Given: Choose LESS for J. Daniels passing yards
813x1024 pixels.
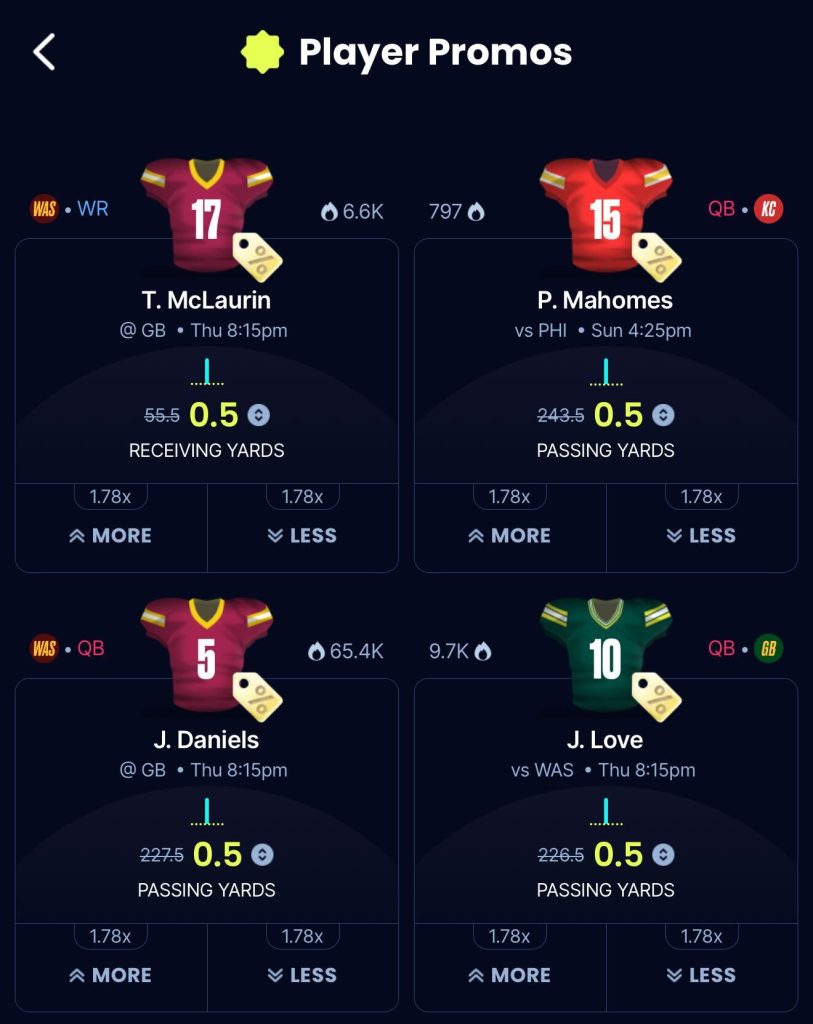Looking at the screenshot, I should (302, 975).
